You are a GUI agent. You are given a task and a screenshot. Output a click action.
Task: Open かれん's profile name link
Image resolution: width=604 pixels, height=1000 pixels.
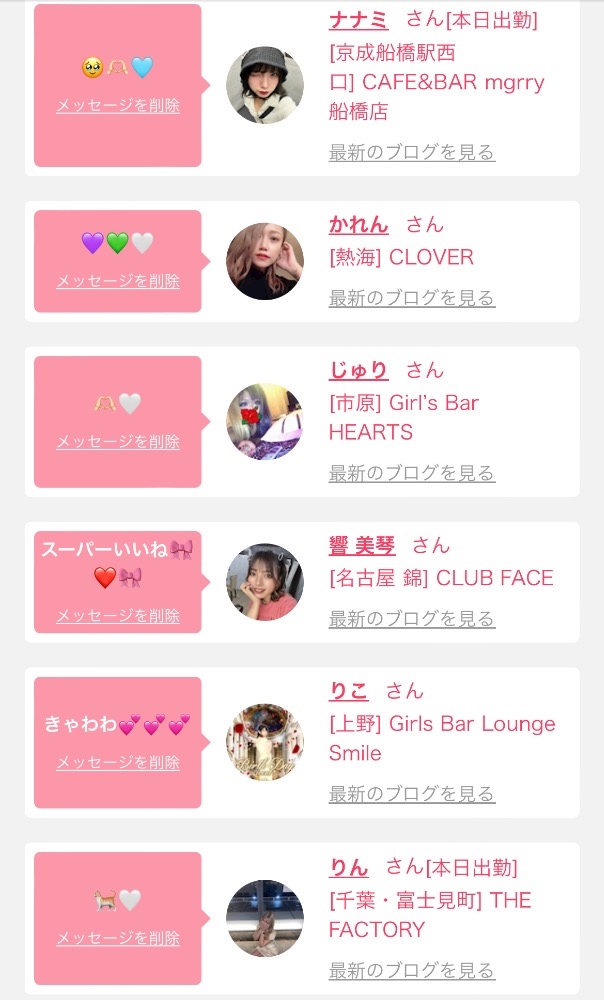[x=358, y=224]
